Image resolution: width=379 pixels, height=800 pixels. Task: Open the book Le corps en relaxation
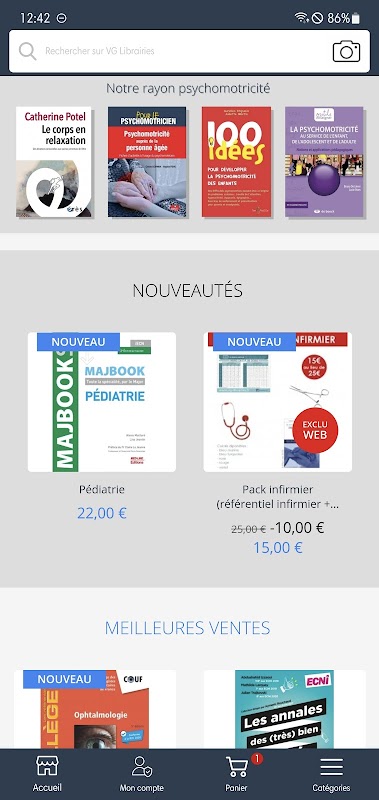[54, 162]
